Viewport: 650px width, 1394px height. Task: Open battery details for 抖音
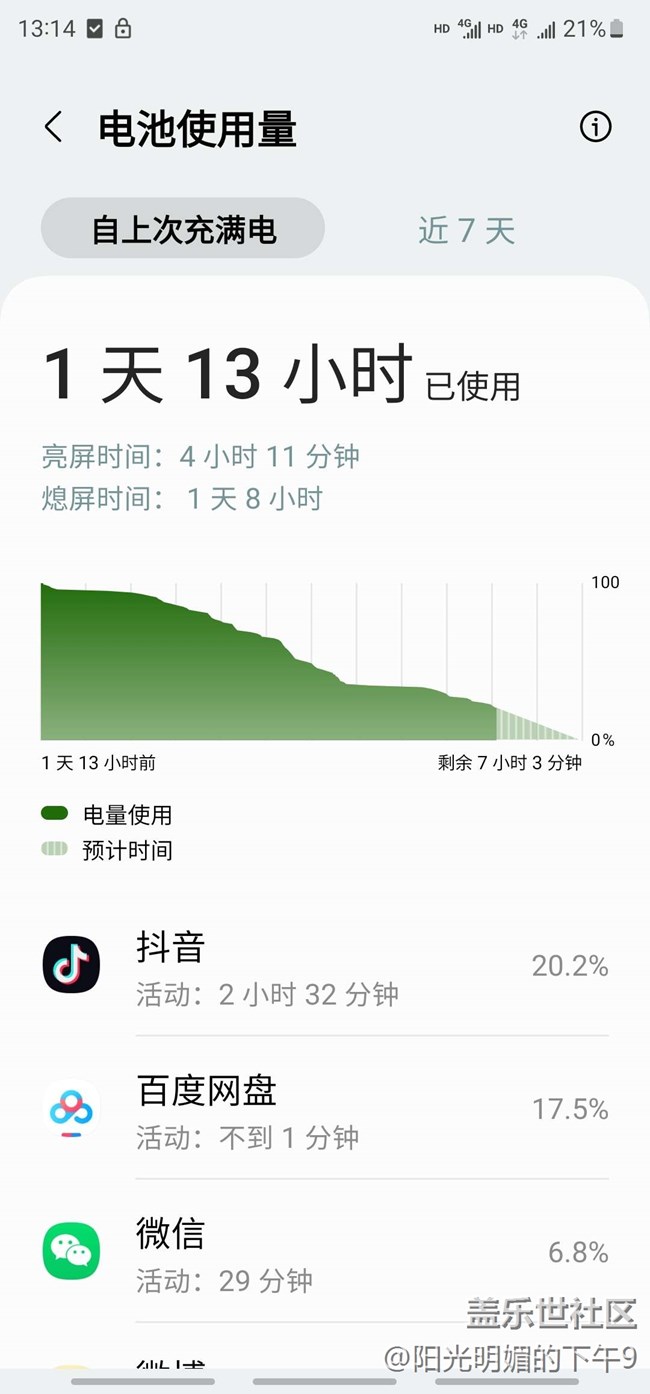tap(324, 966)
